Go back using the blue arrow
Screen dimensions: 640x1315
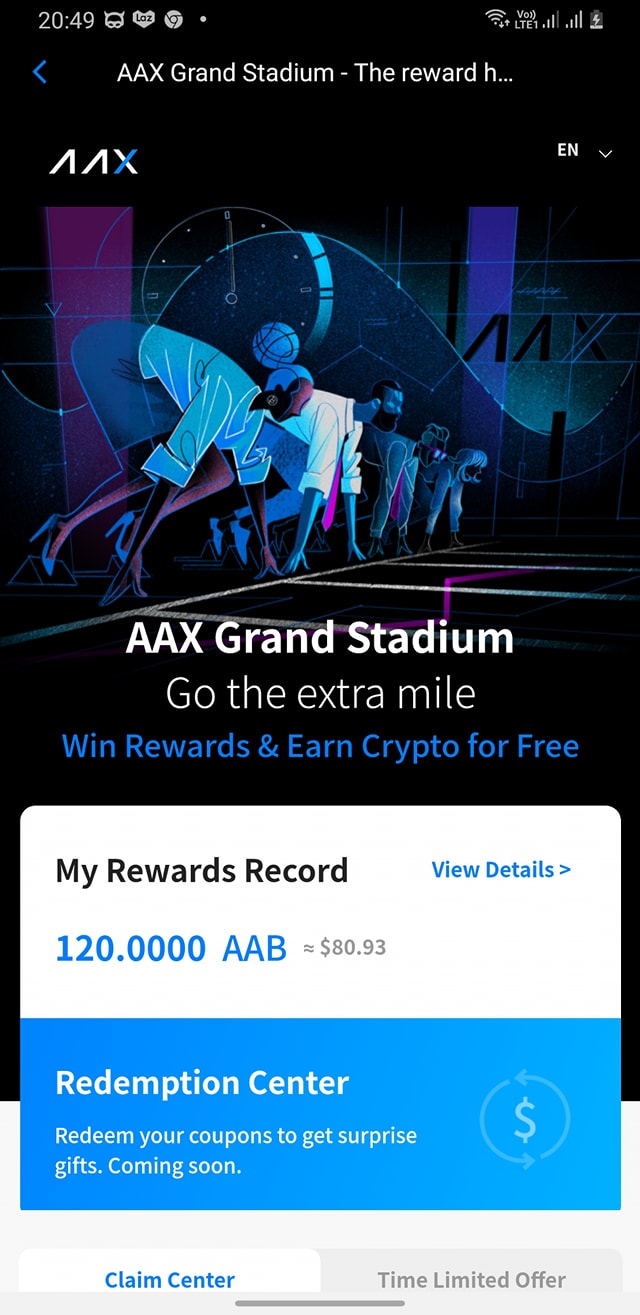point(40,72)
